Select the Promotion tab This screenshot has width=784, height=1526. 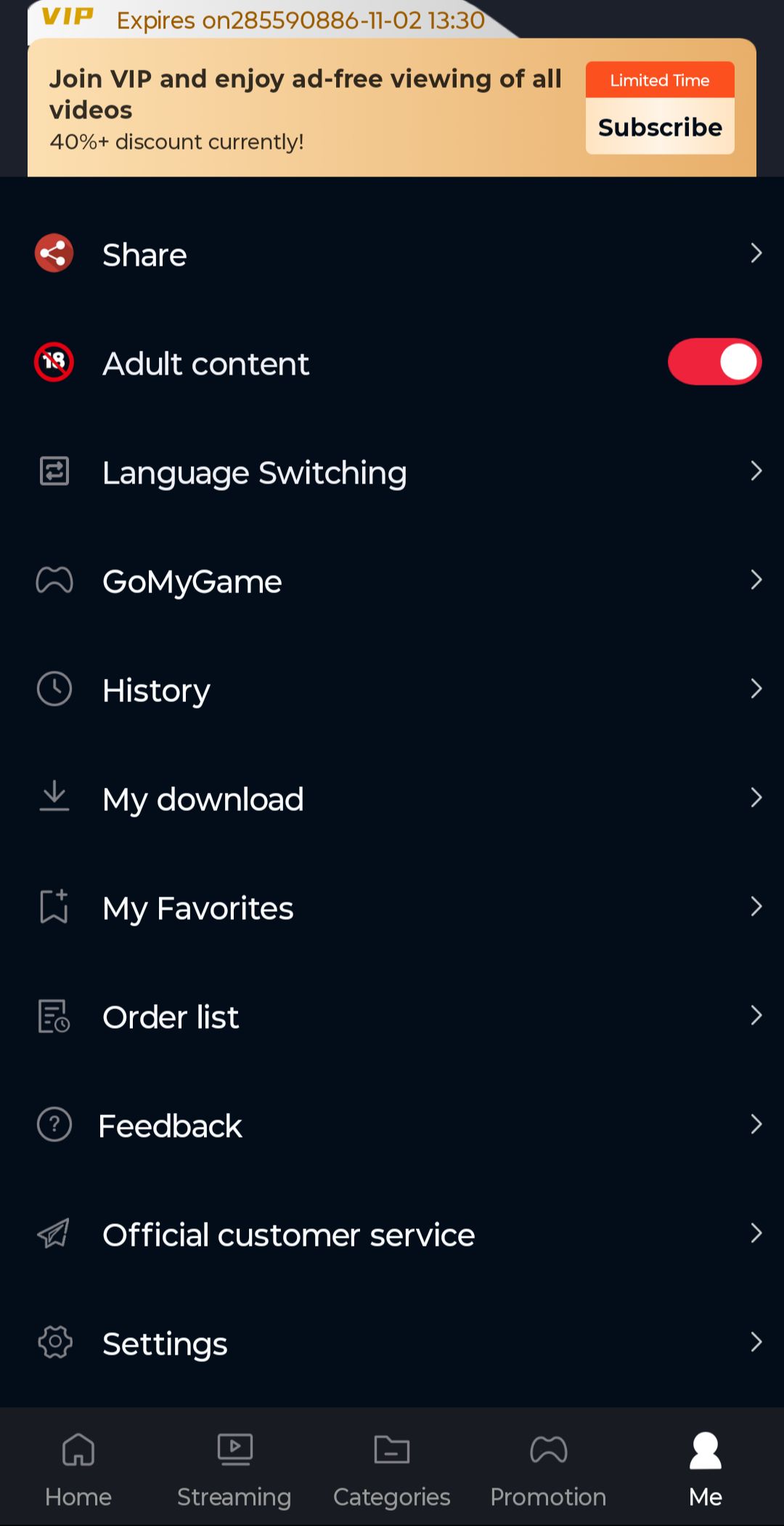pyautogui.click(x=548, y=1468)
